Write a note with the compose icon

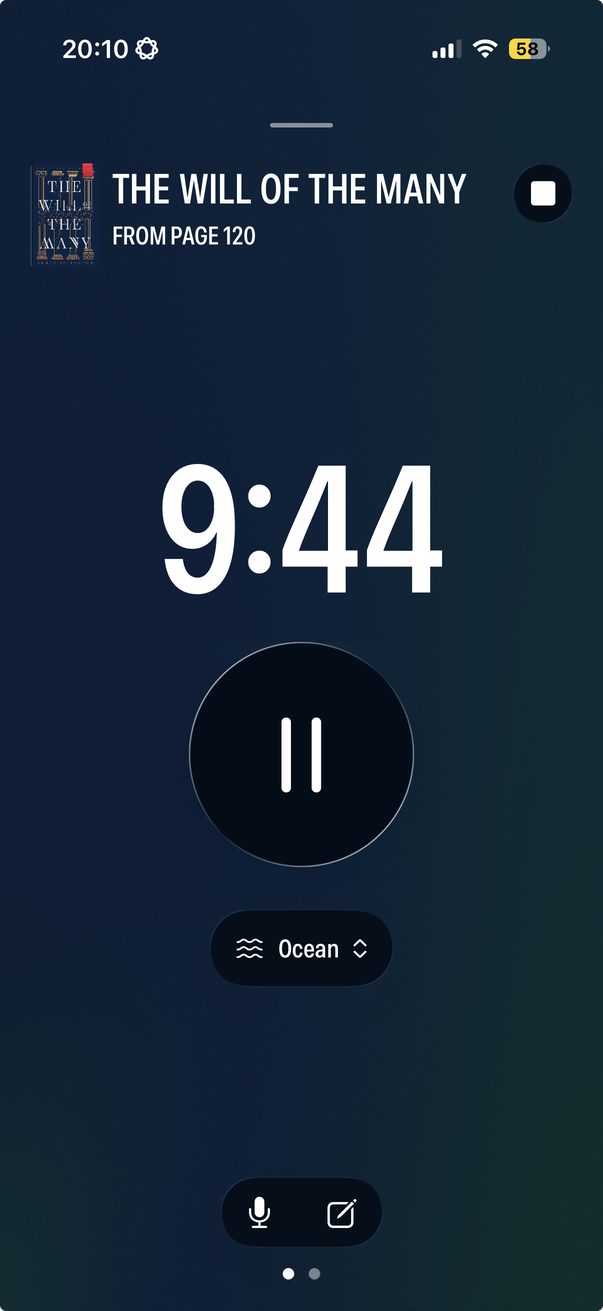(341, 1213)
